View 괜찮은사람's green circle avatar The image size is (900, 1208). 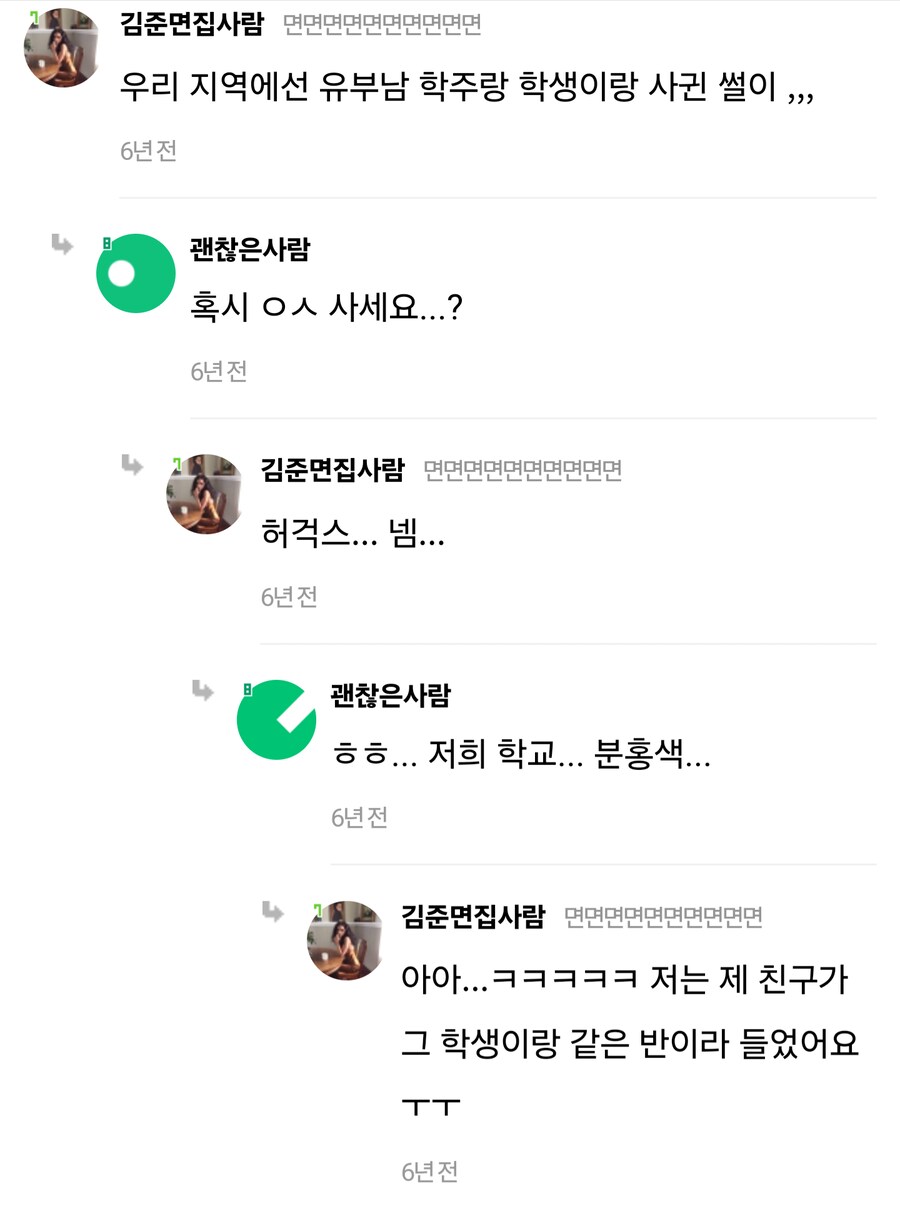[136, 272]
